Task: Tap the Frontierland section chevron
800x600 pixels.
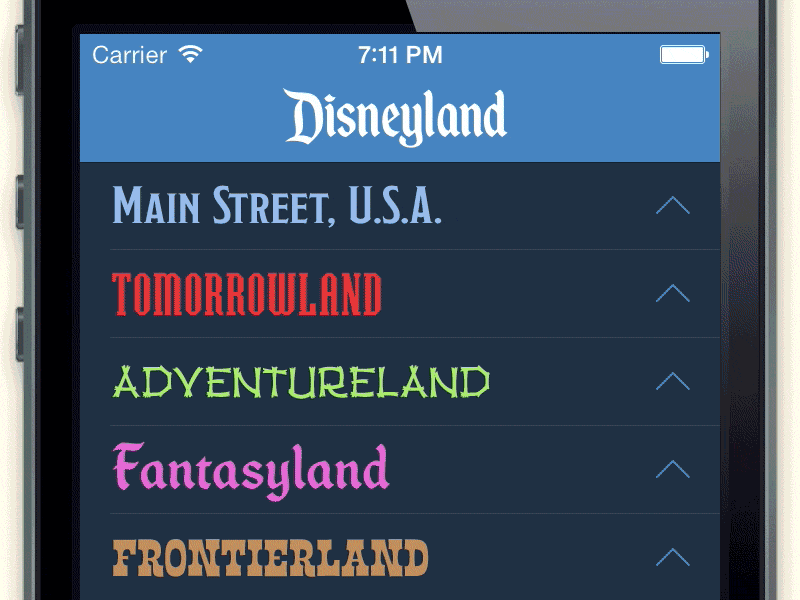Action: 673,557
